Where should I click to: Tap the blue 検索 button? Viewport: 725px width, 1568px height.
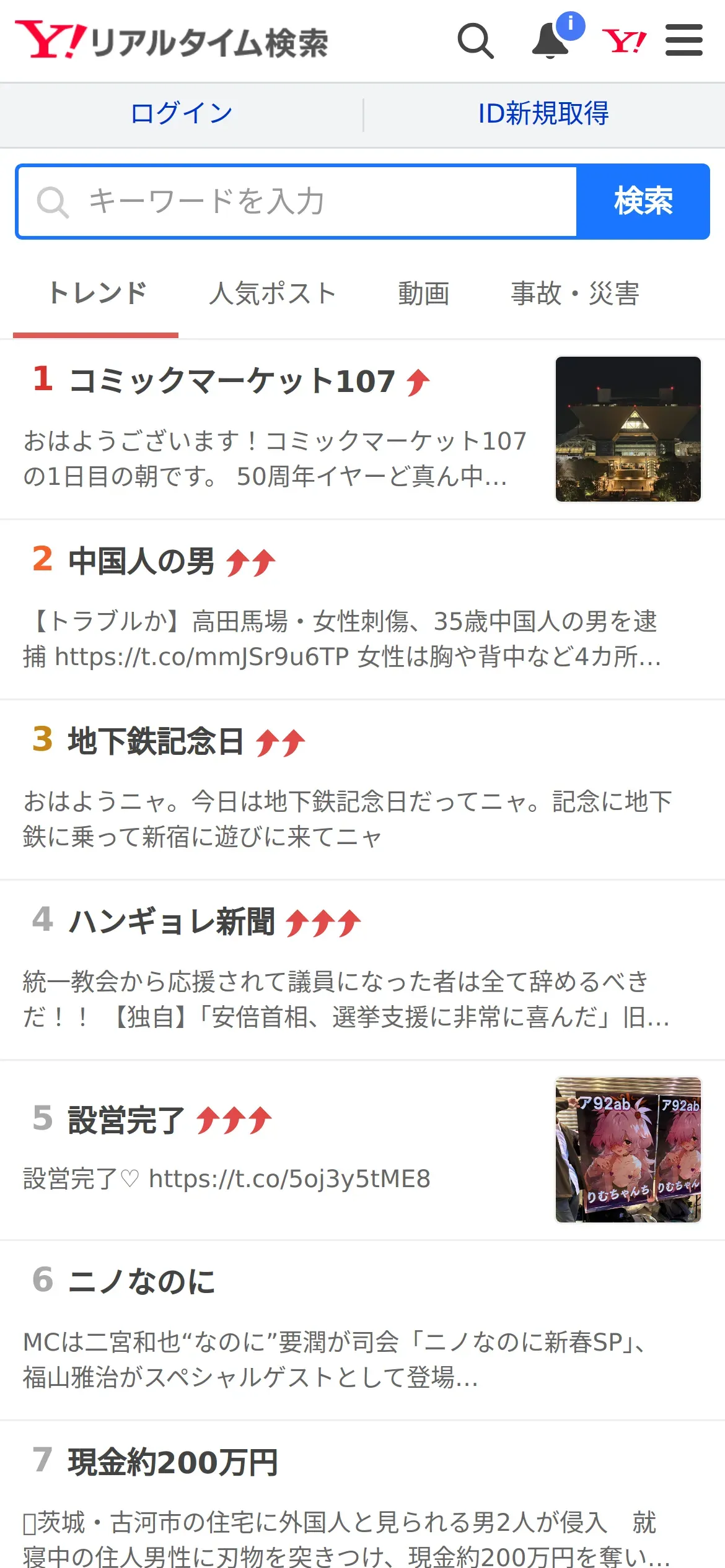pos(643,202)
